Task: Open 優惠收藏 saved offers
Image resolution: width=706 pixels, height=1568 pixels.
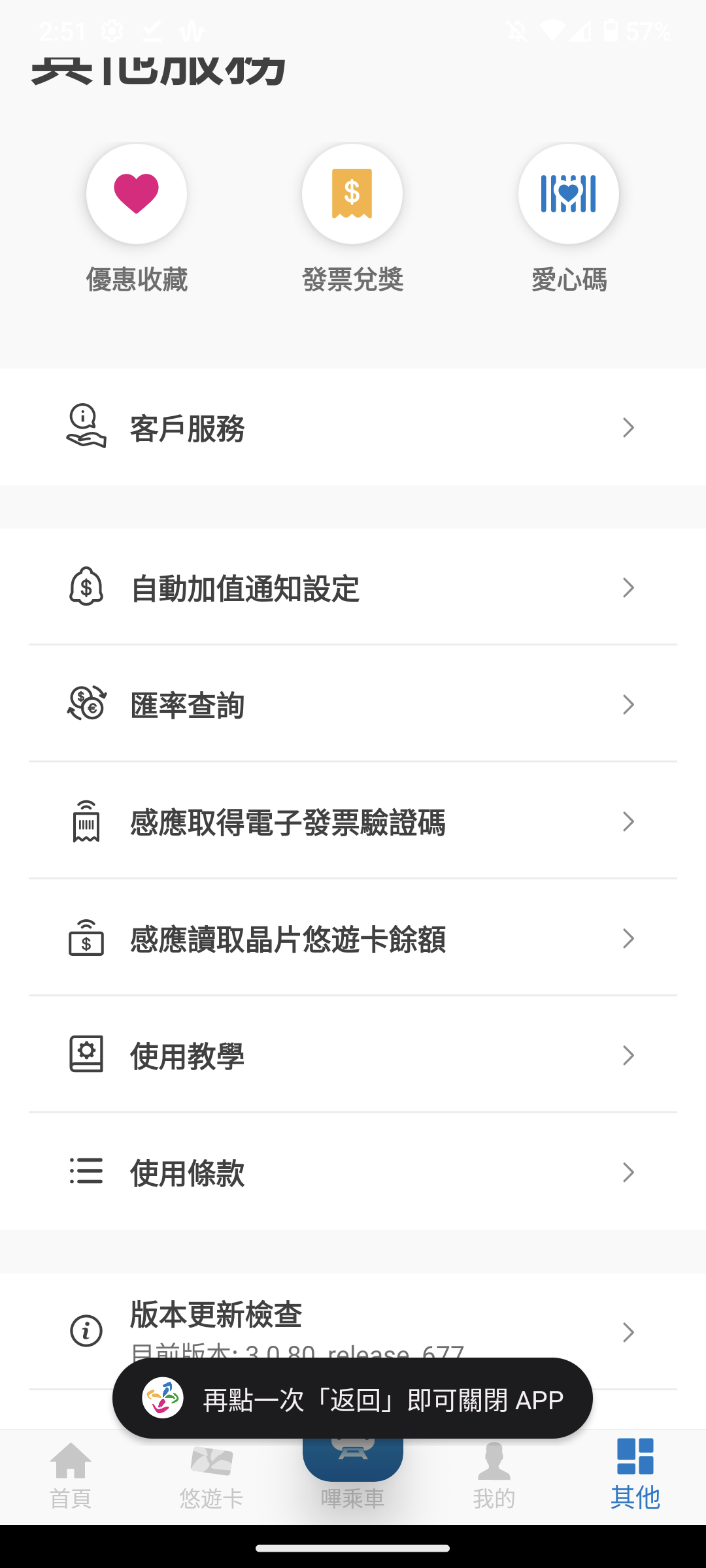Action: pyautogui.click(x=137, y=194)
